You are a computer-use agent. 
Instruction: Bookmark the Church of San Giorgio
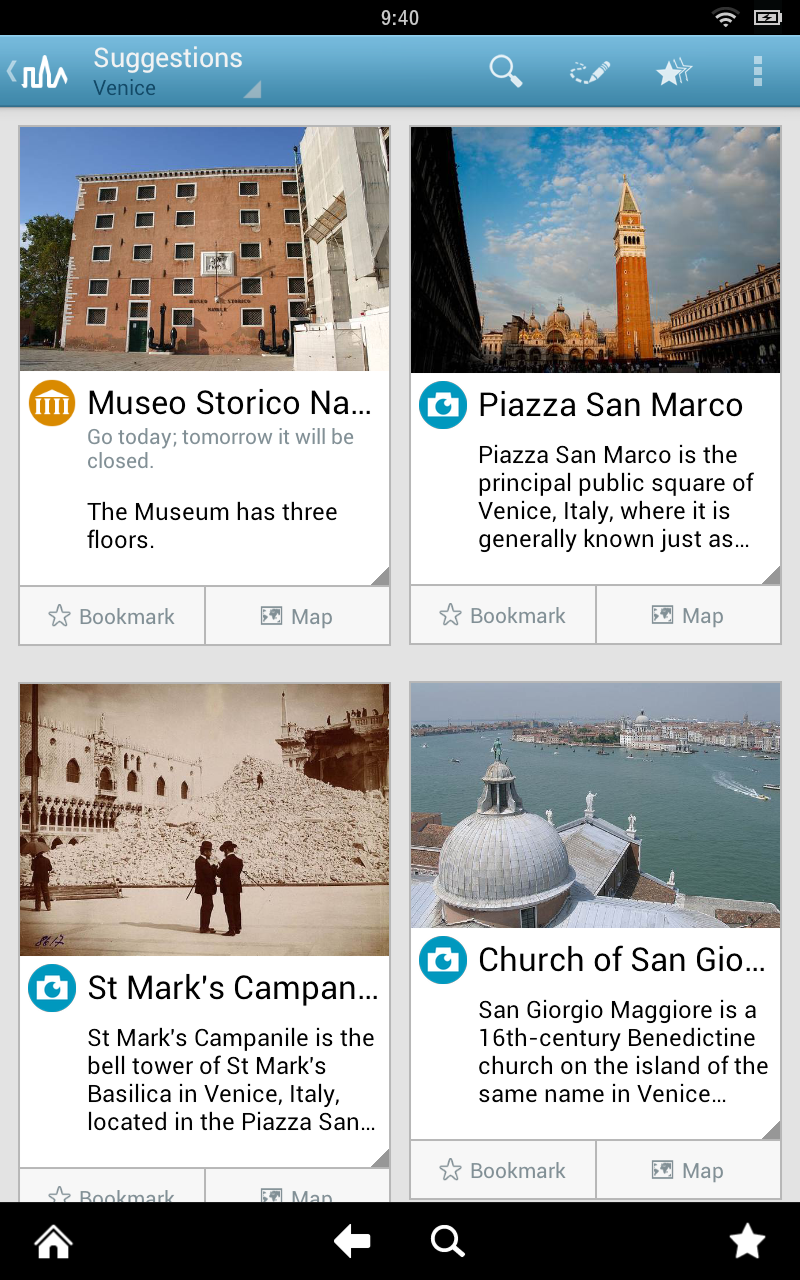tap(503, 1170)
